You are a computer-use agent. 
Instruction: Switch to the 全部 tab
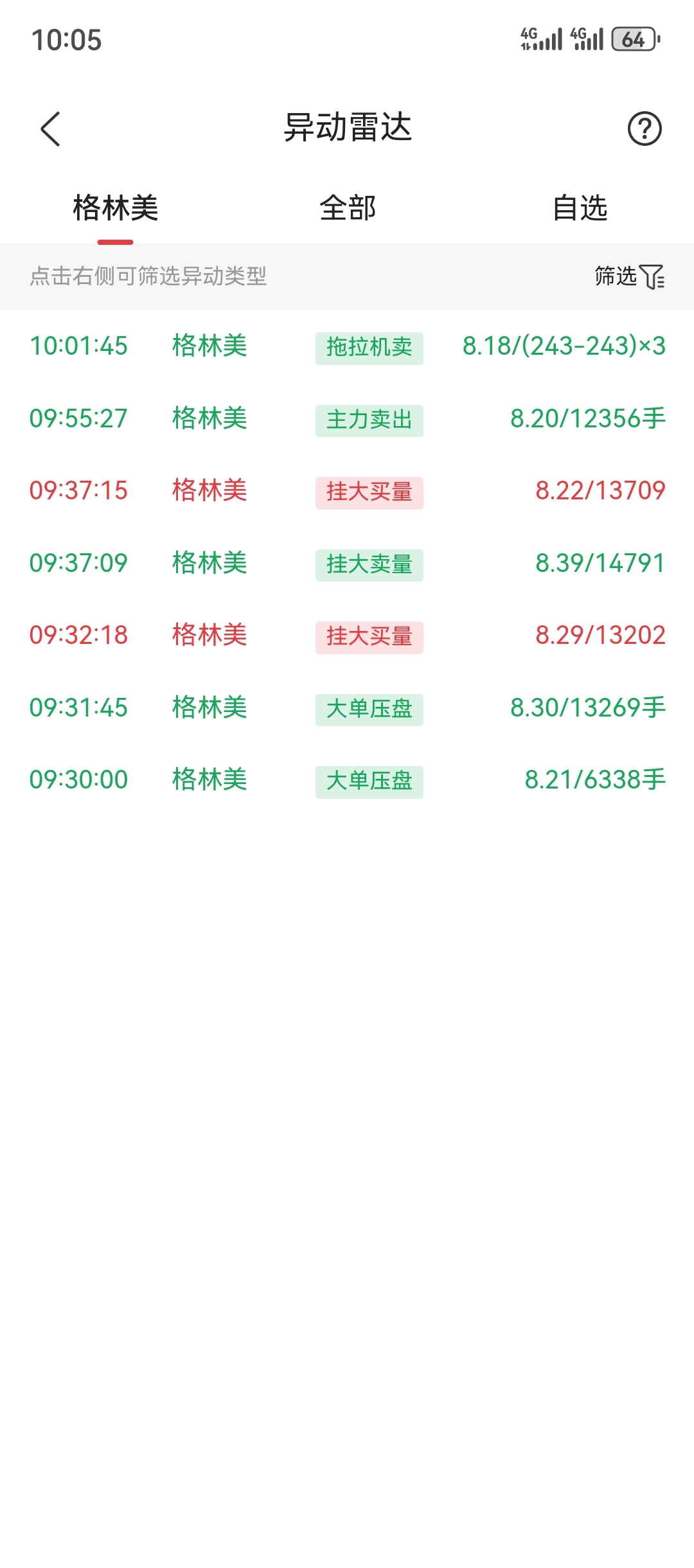348,208
